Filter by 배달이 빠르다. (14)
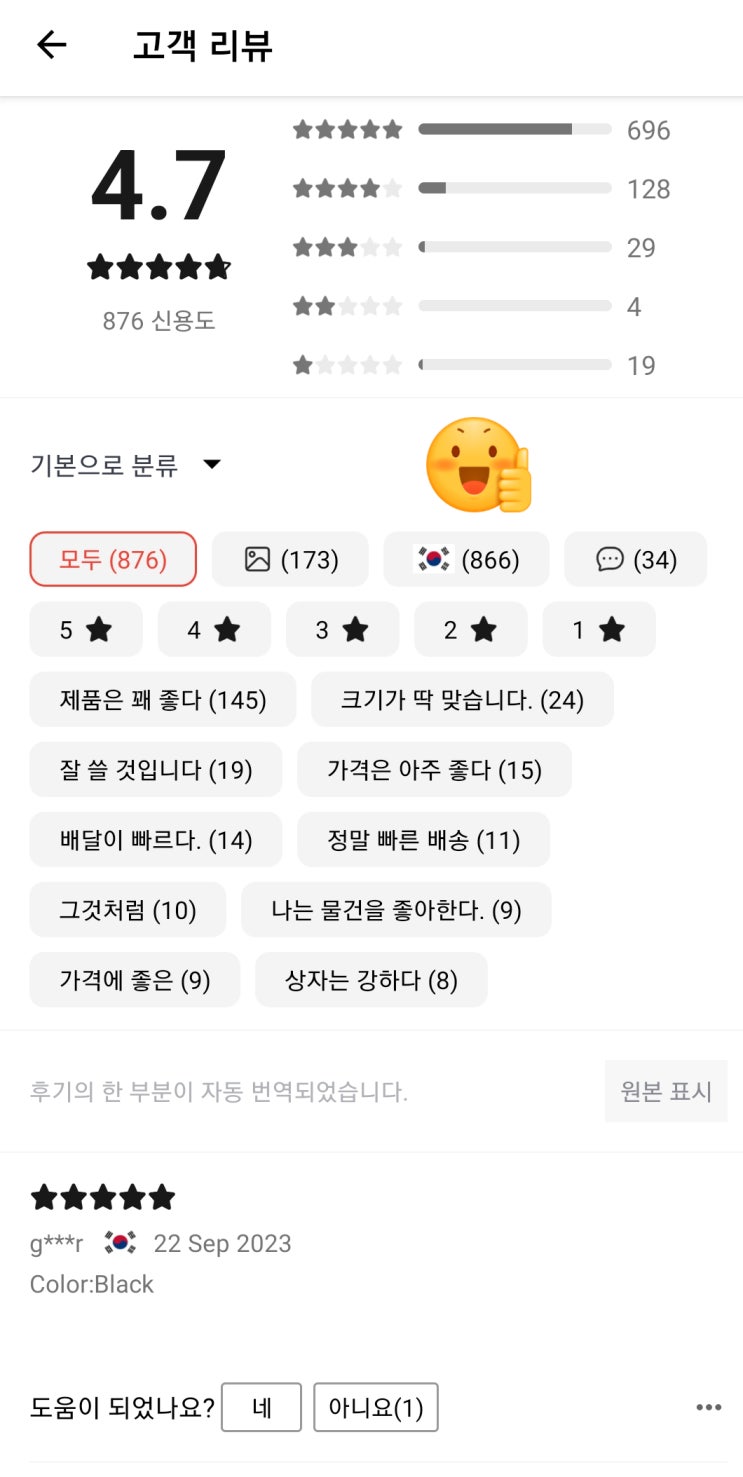The image size is (743, 1477). click(156, 839)
